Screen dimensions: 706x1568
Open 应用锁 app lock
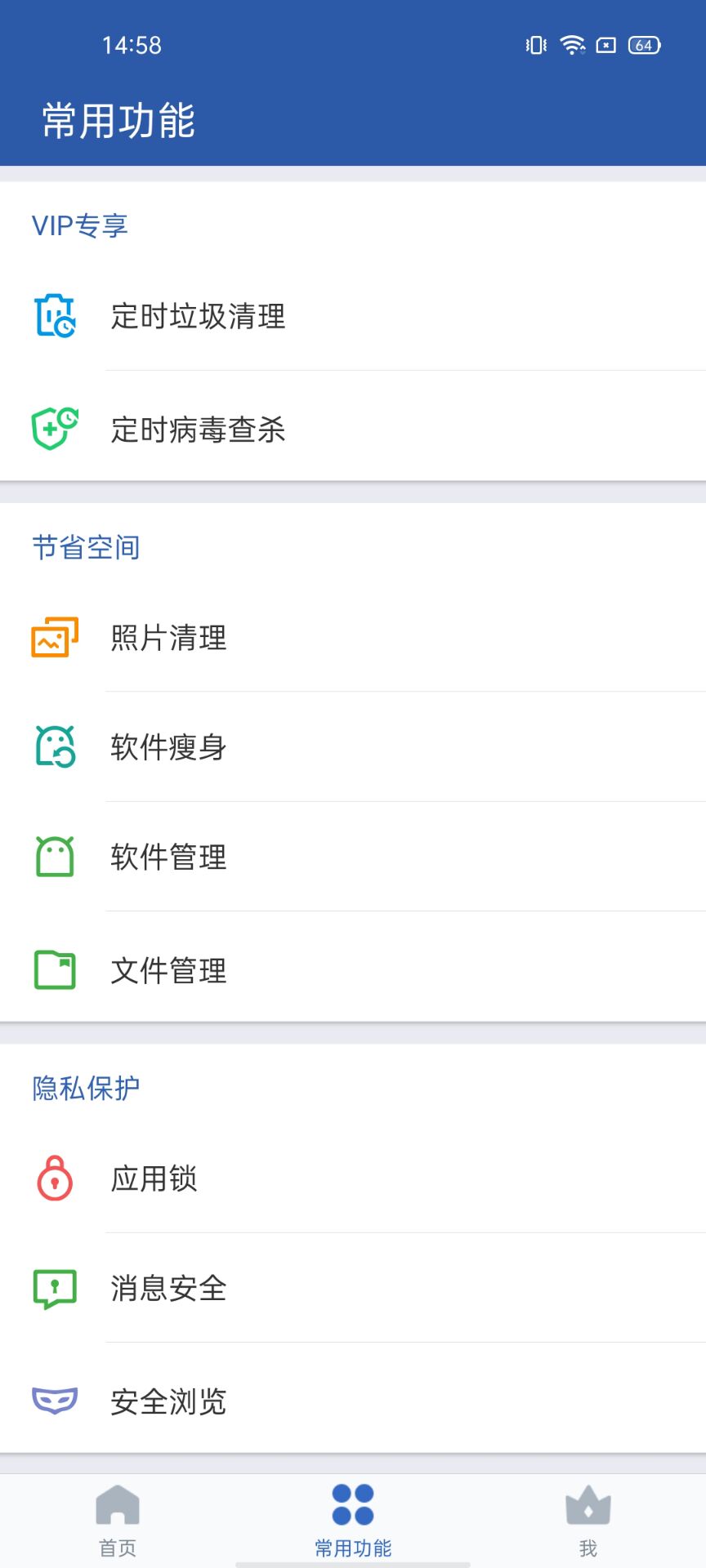click(x=353, y=1178)
